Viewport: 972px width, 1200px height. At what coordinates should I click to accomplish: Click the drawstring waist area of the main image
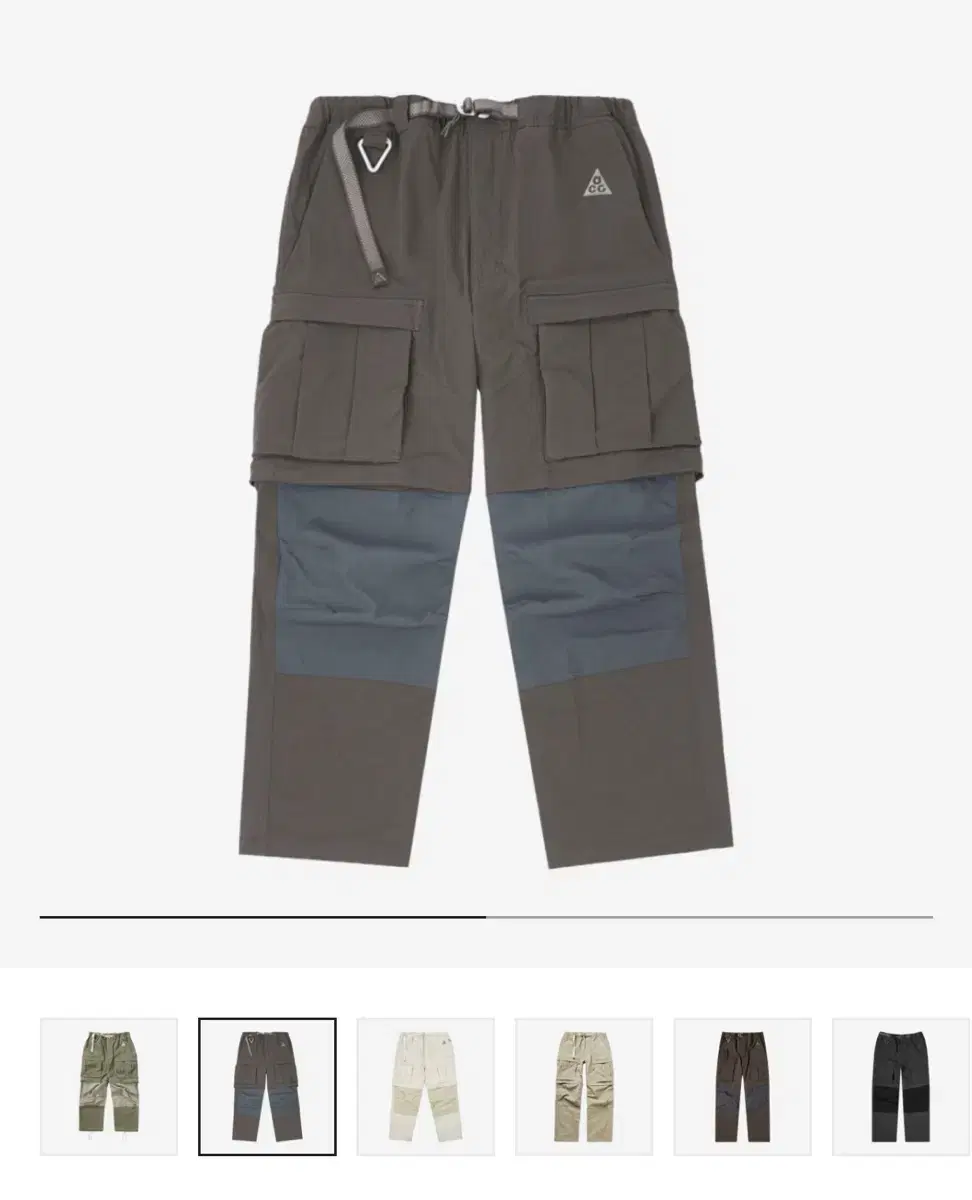point(470,110)
